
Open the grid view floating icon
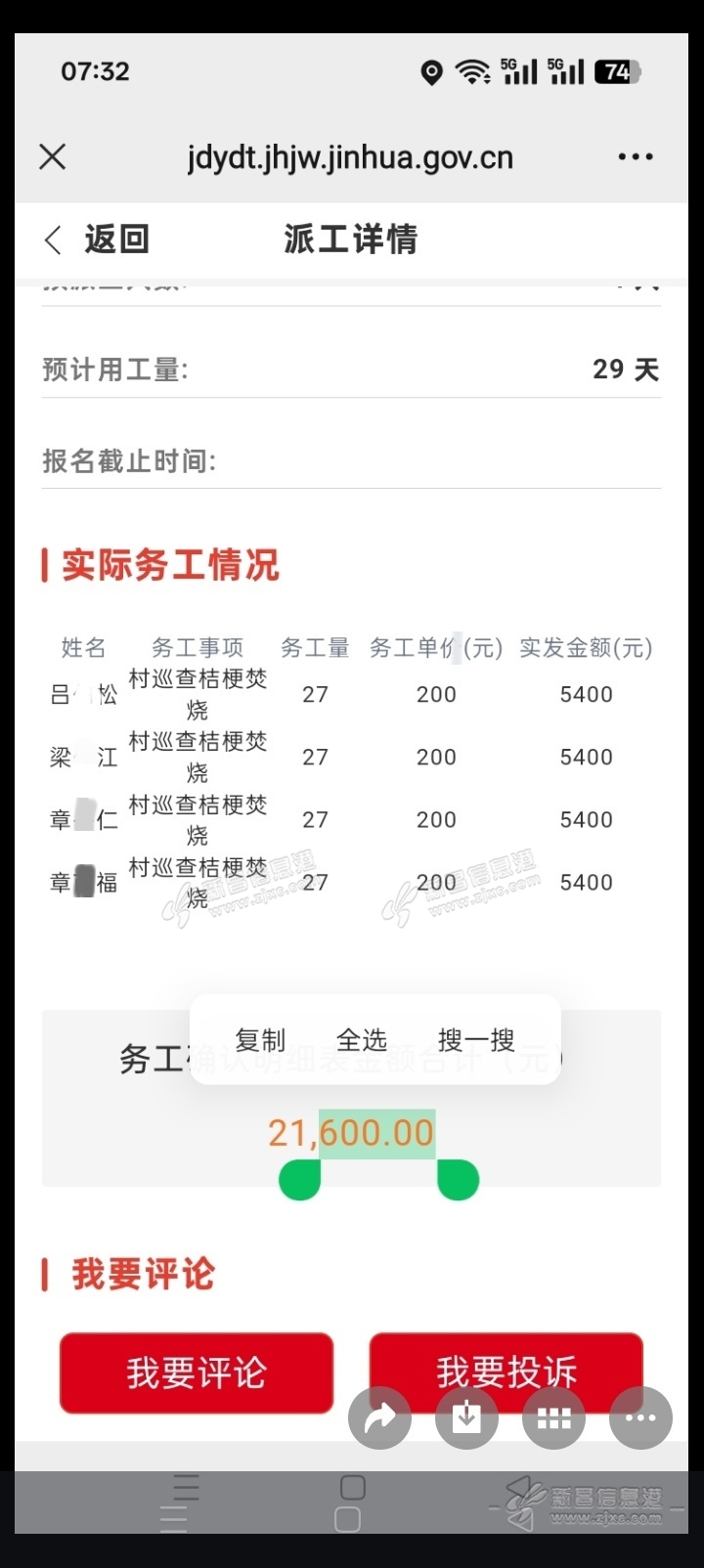point(553,1417)
